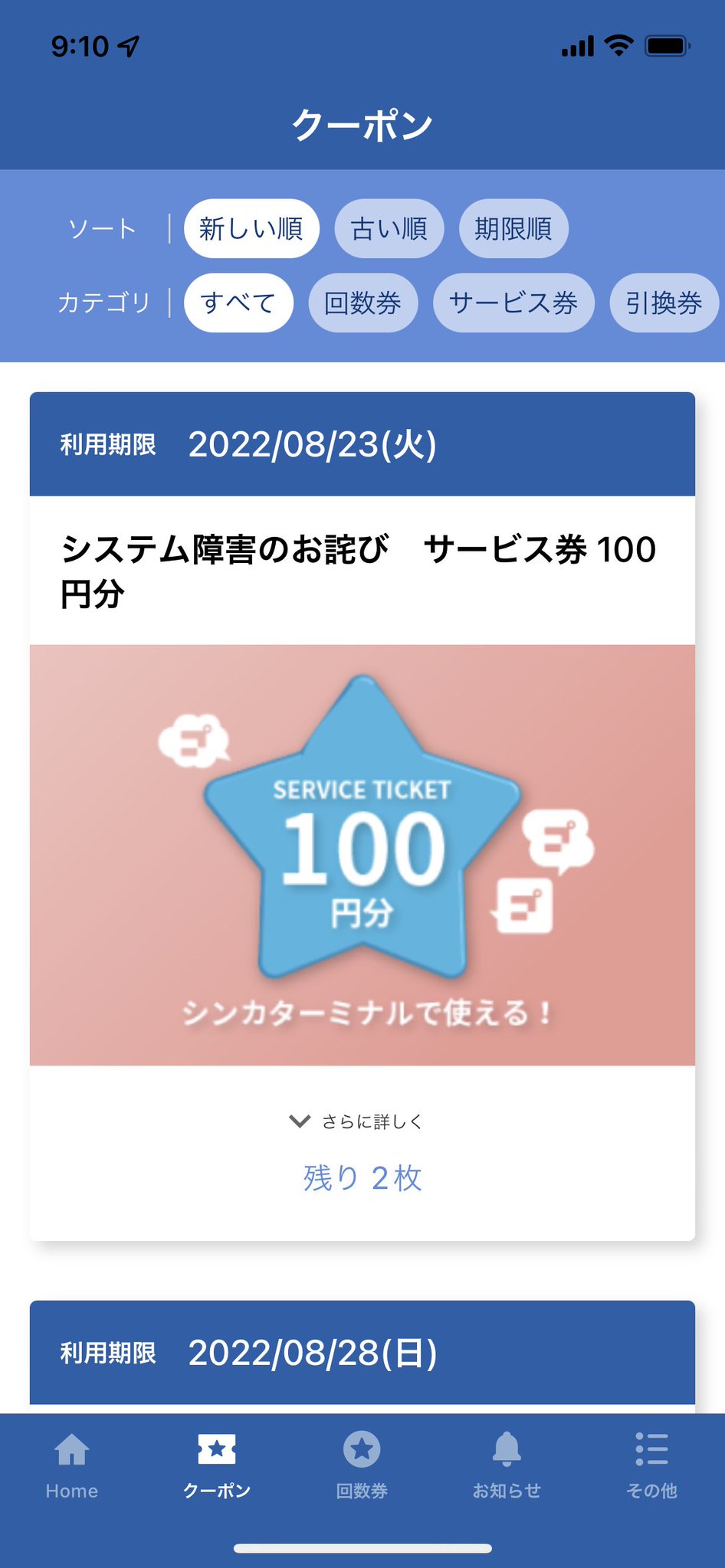Image resolution: width=725 pixels, height=1568 pixels.
Task: Sort coupons by 期限順
Action: (513, 228)
